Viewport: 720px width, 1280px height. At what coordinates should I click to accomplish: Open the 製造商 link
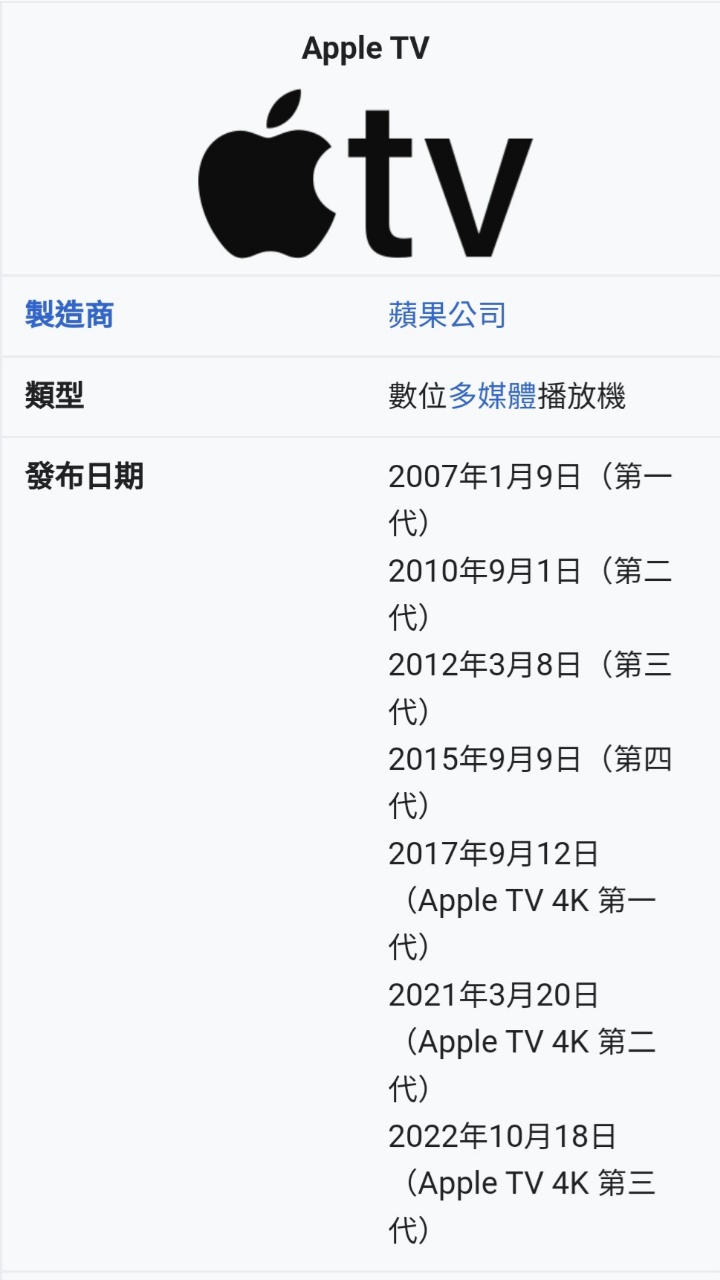tap(69, 315)
